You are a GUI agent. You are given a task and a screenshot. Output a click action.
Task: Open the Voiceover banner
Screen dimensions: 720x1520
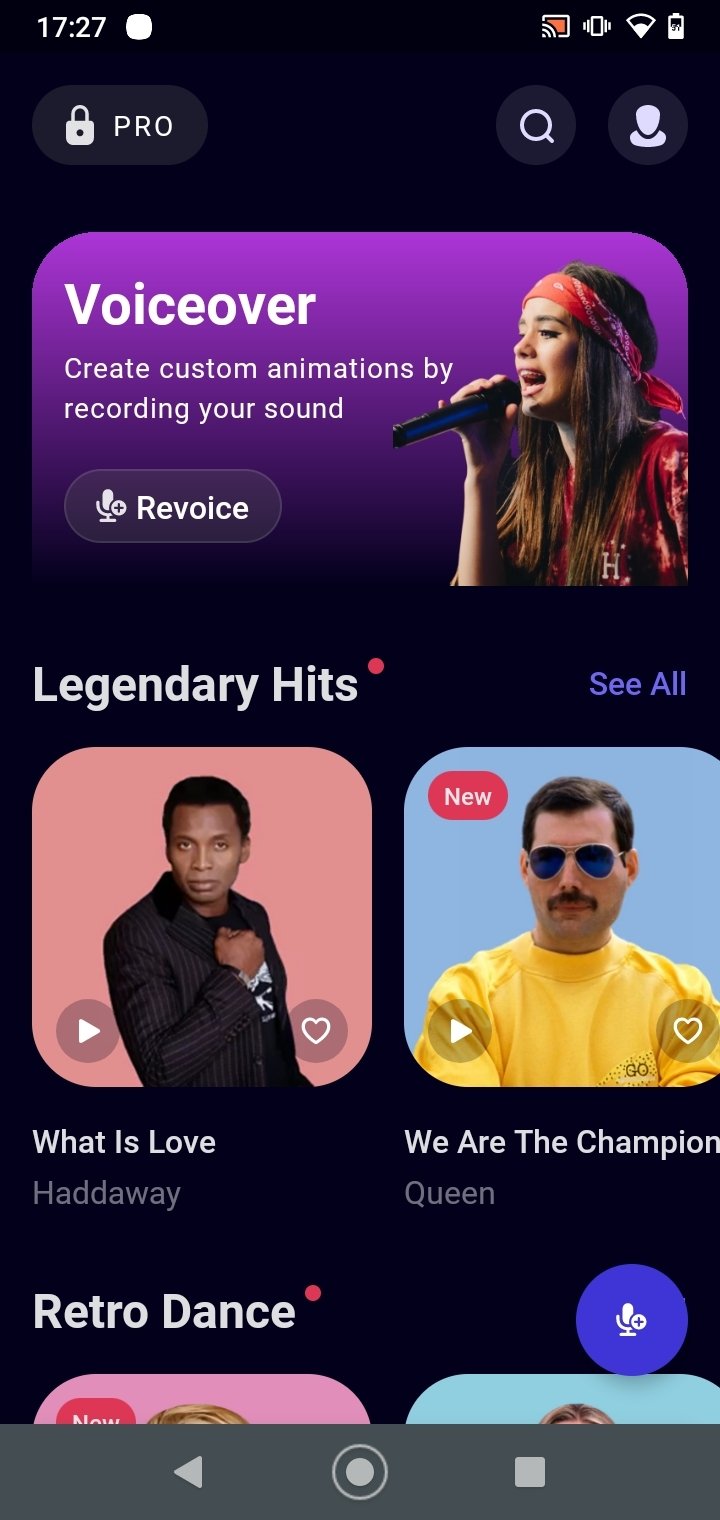point(360,409)
